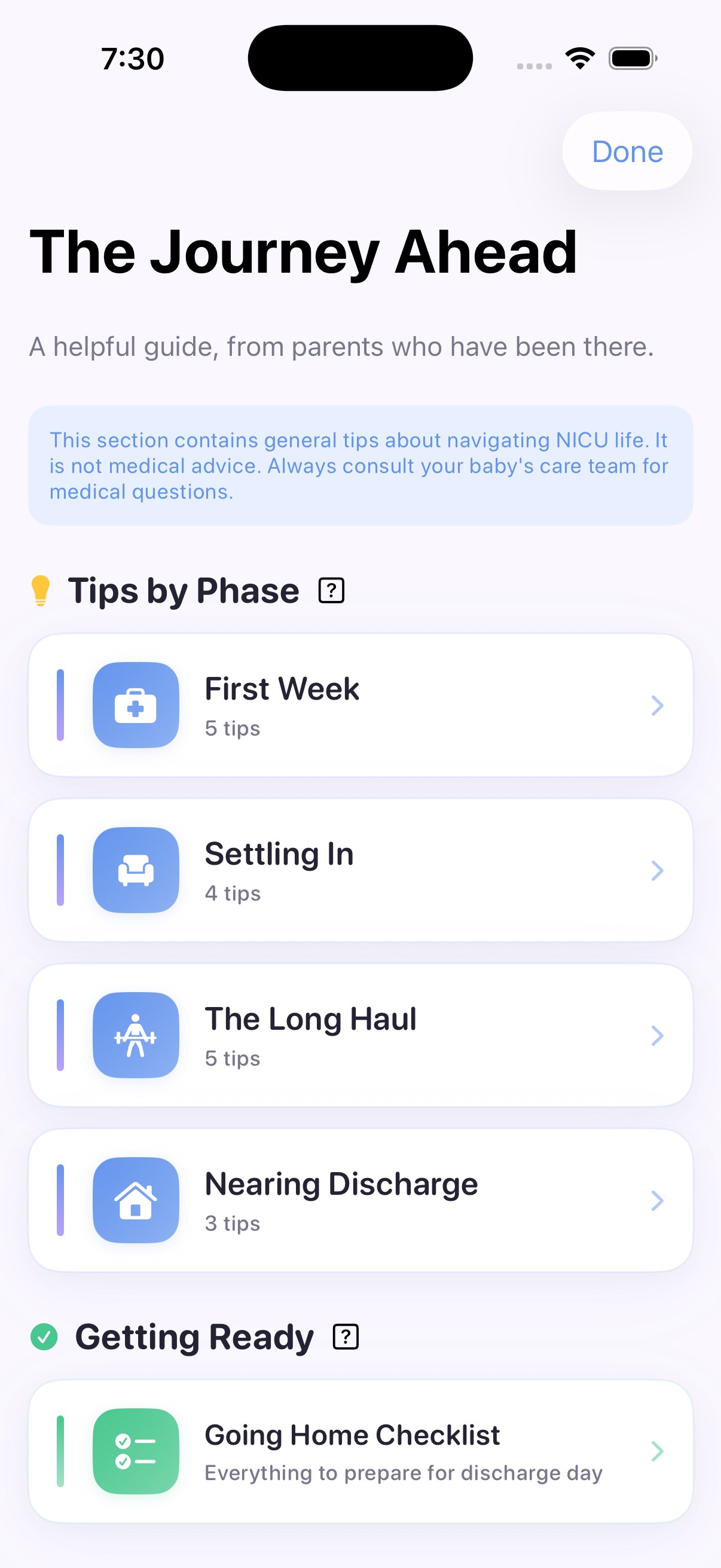Select the Tips by Phase heading

coord(184,589)
